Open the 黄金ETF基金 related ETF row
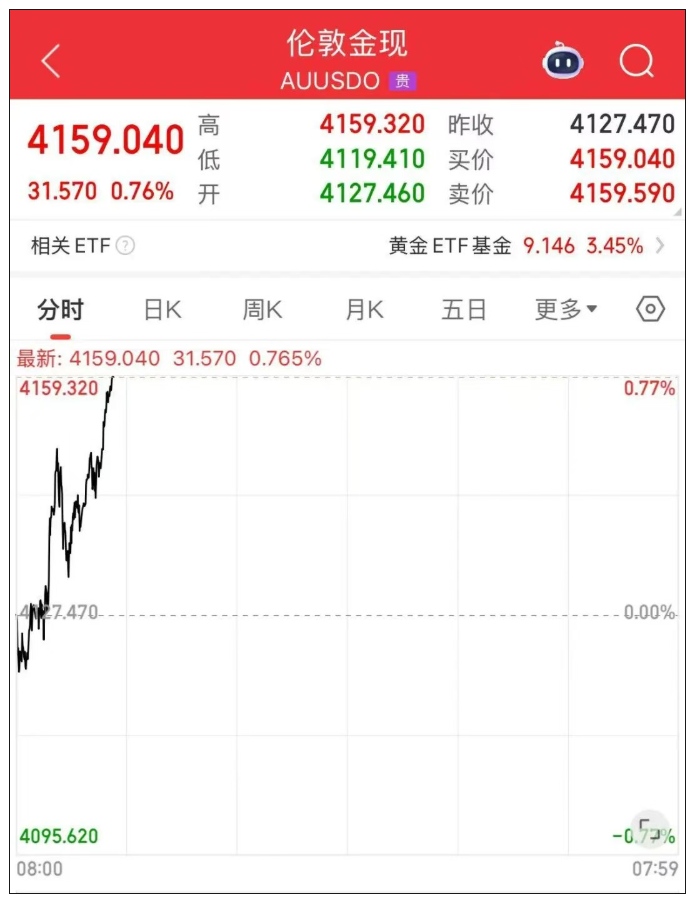The width and height of the screenshot is (694, 901). (x=526, y=246)
